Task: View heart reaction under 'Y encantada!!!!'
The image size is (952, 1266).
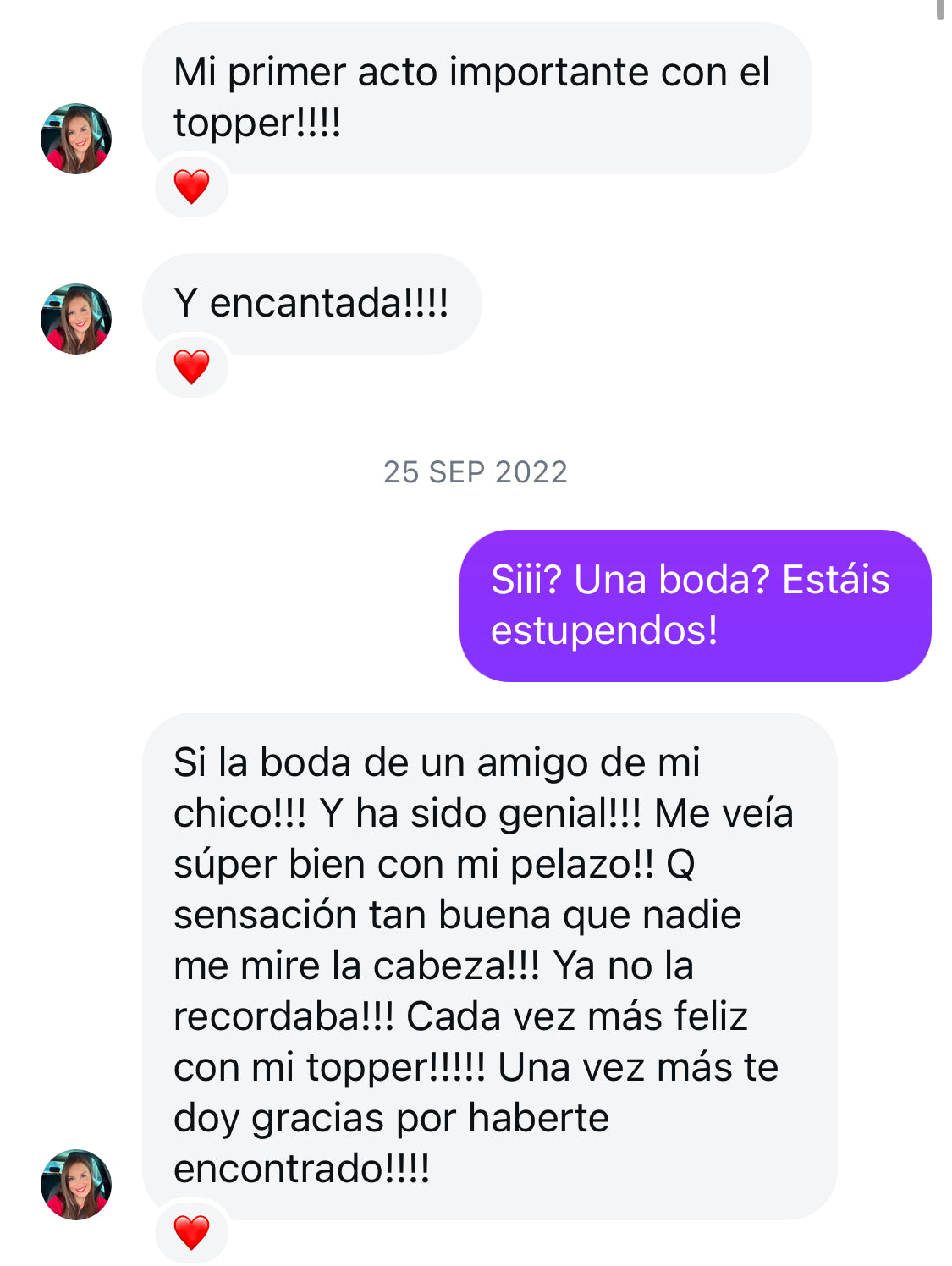Action: 191,366
